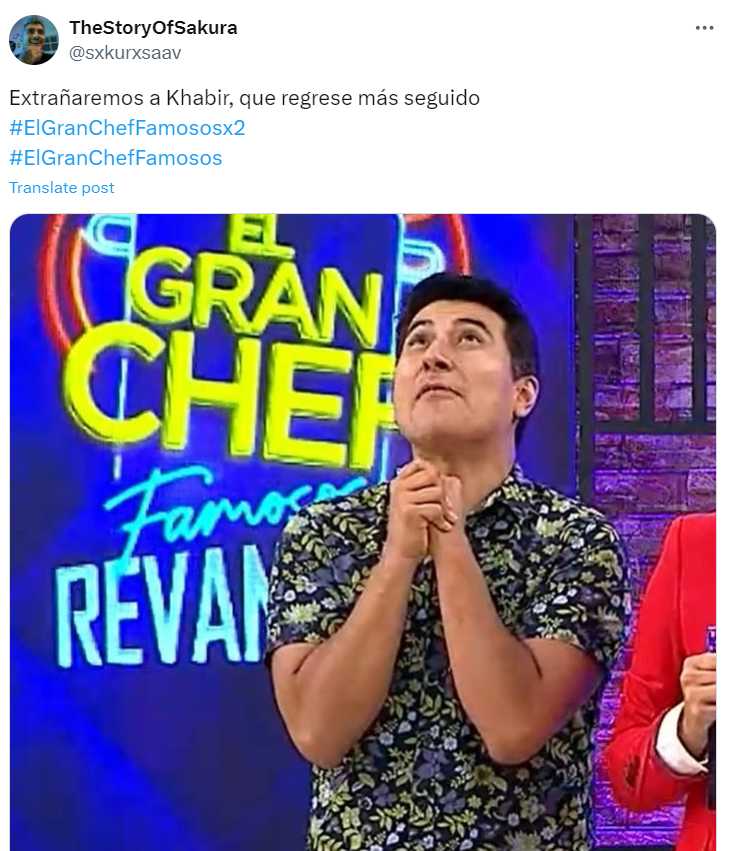Open TheStoryOfSakura's profile avatar
Screen dimensions: 732x851
click(34, 40)
